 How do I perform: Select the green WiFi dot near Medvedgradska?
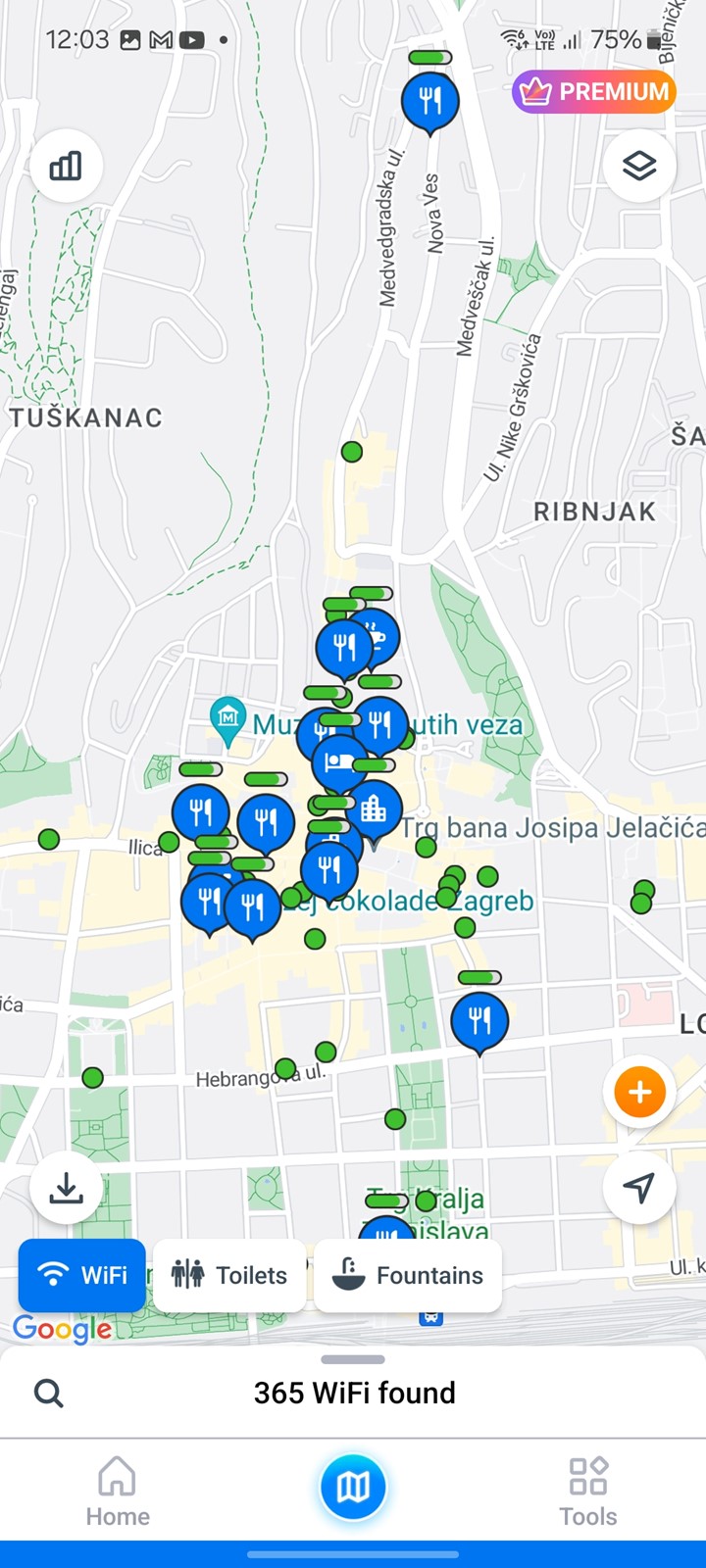click(x=352, y=452)
